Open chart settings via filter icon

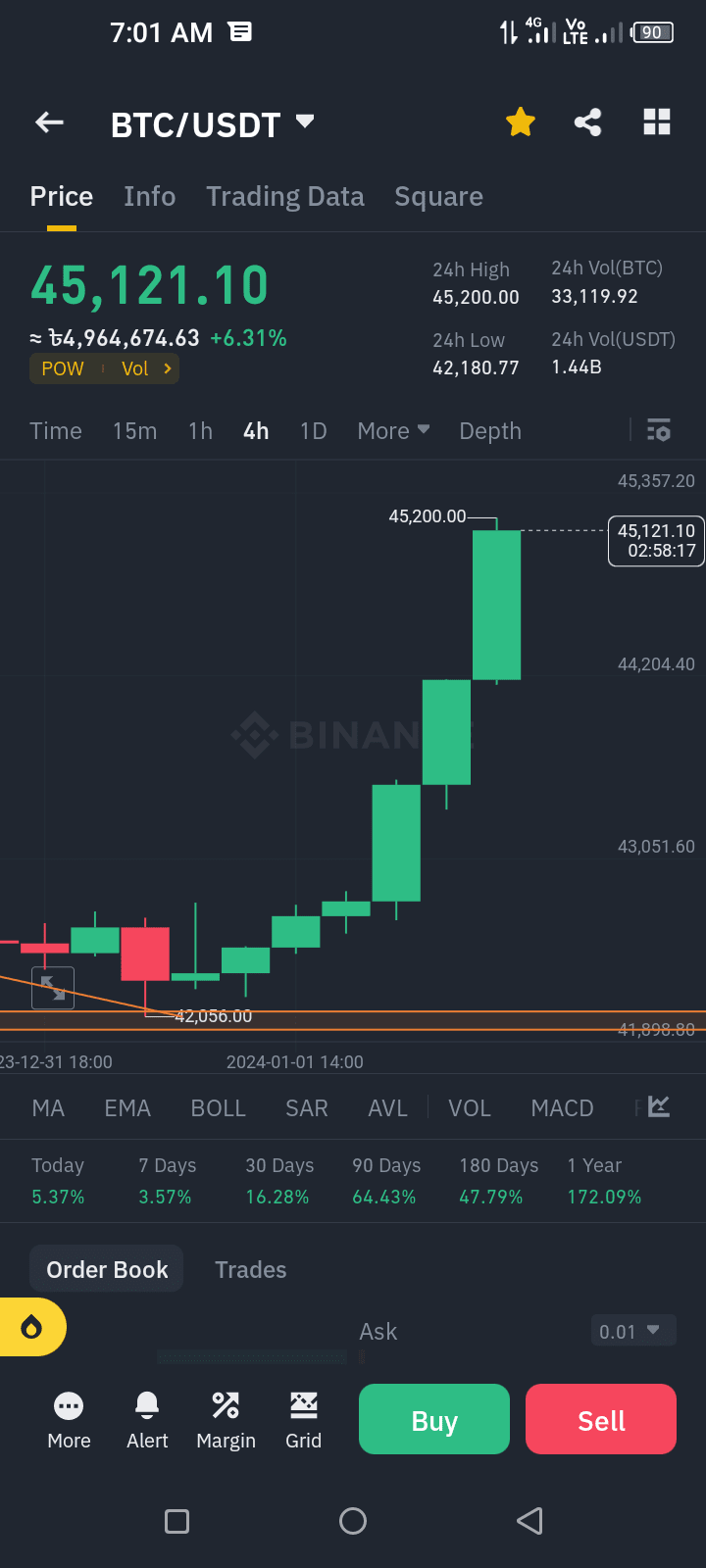click(658, 430)
